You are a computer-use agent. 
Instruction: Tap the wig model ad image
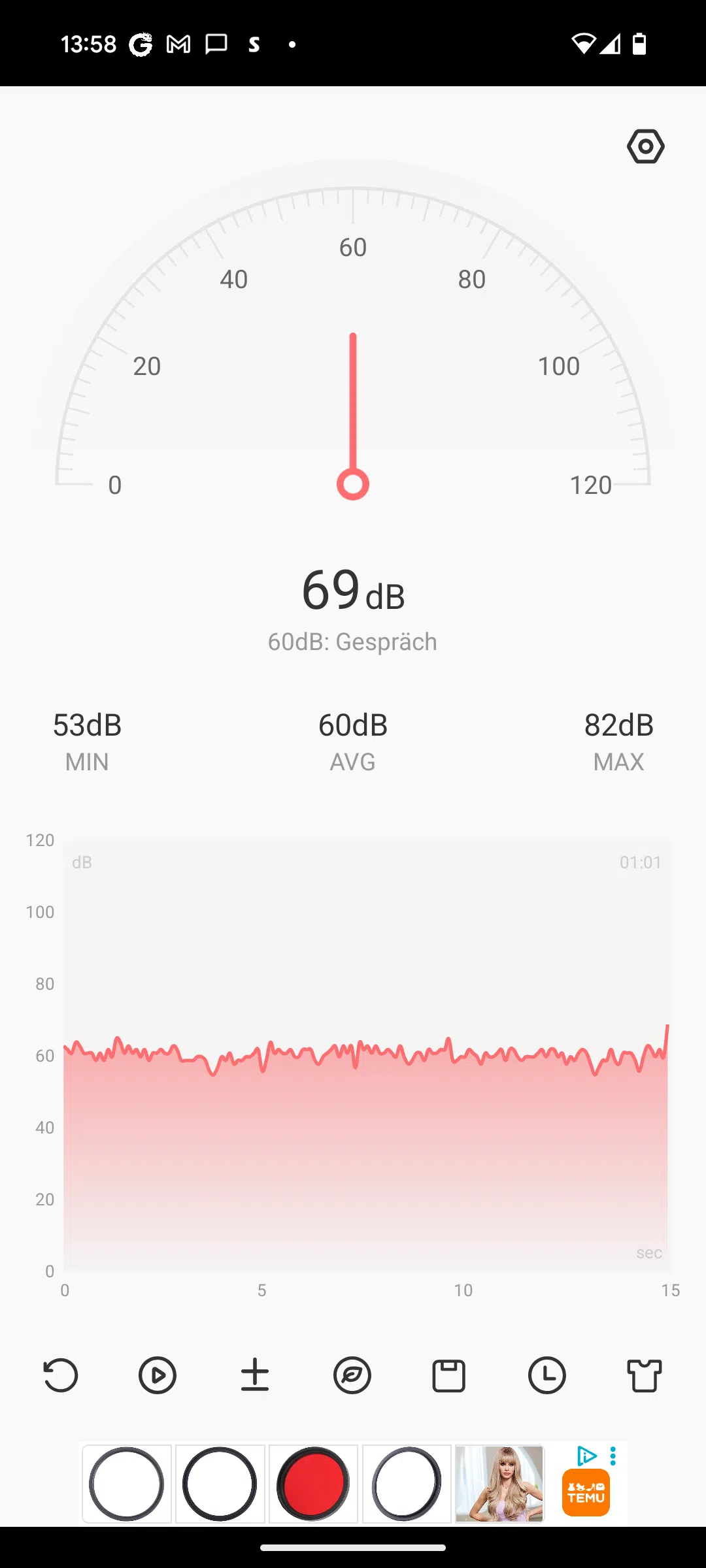(499, 1484)
